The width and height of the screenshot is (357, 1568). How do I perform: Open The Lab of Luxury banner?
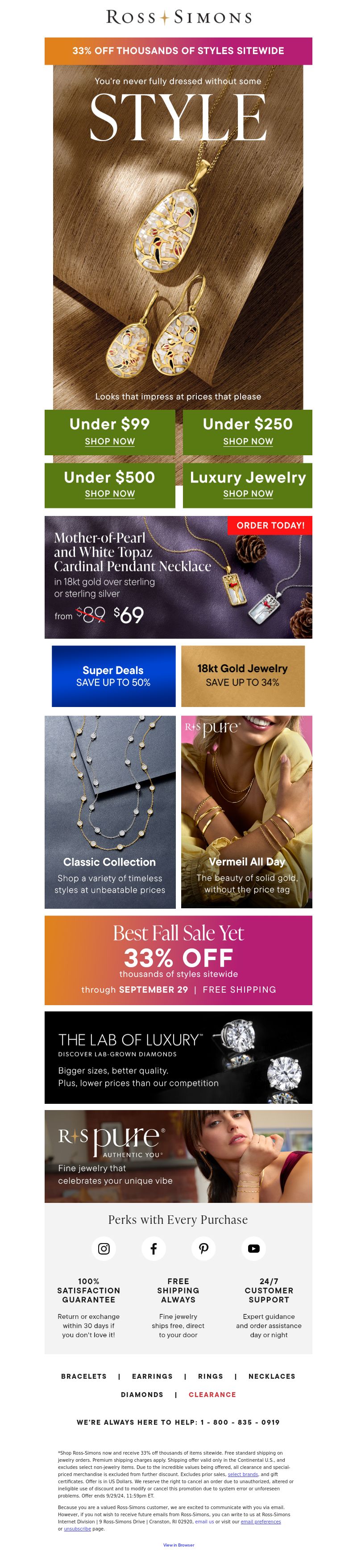click(178, 1057)
